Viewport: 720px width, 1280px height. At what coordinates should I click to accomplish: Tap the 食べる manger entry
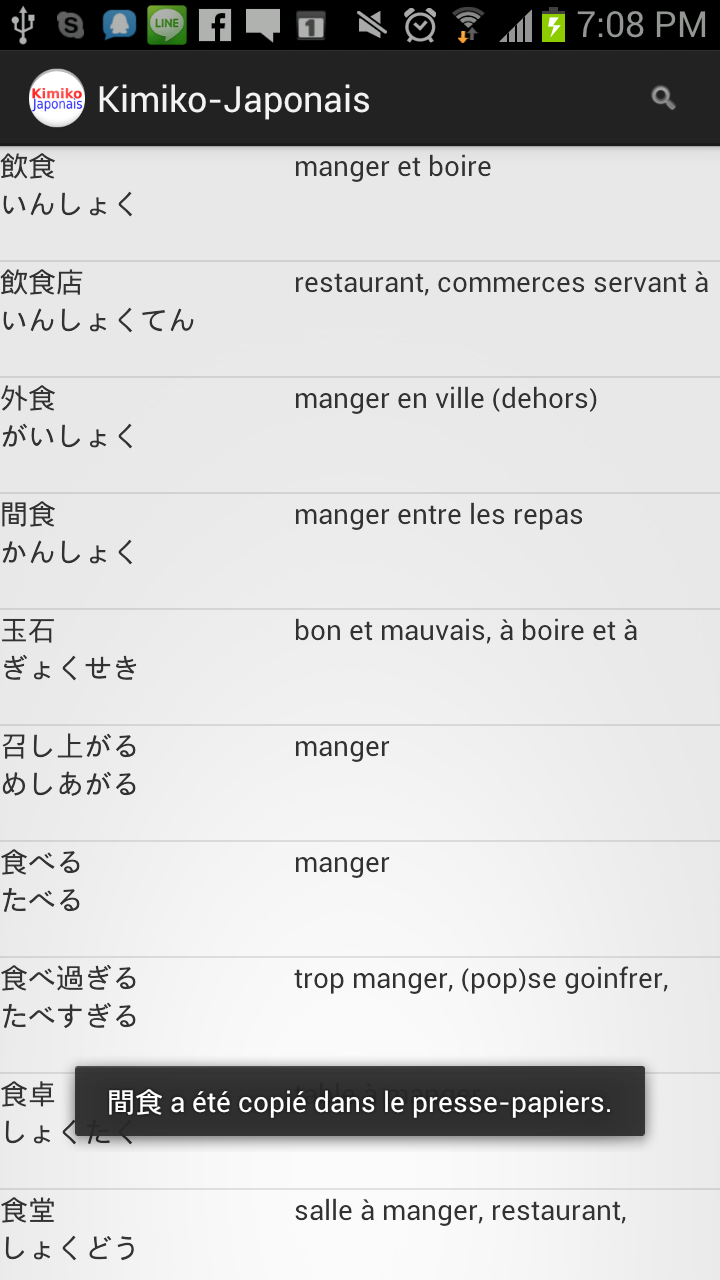pyautogui.click(x=360, y=900)
